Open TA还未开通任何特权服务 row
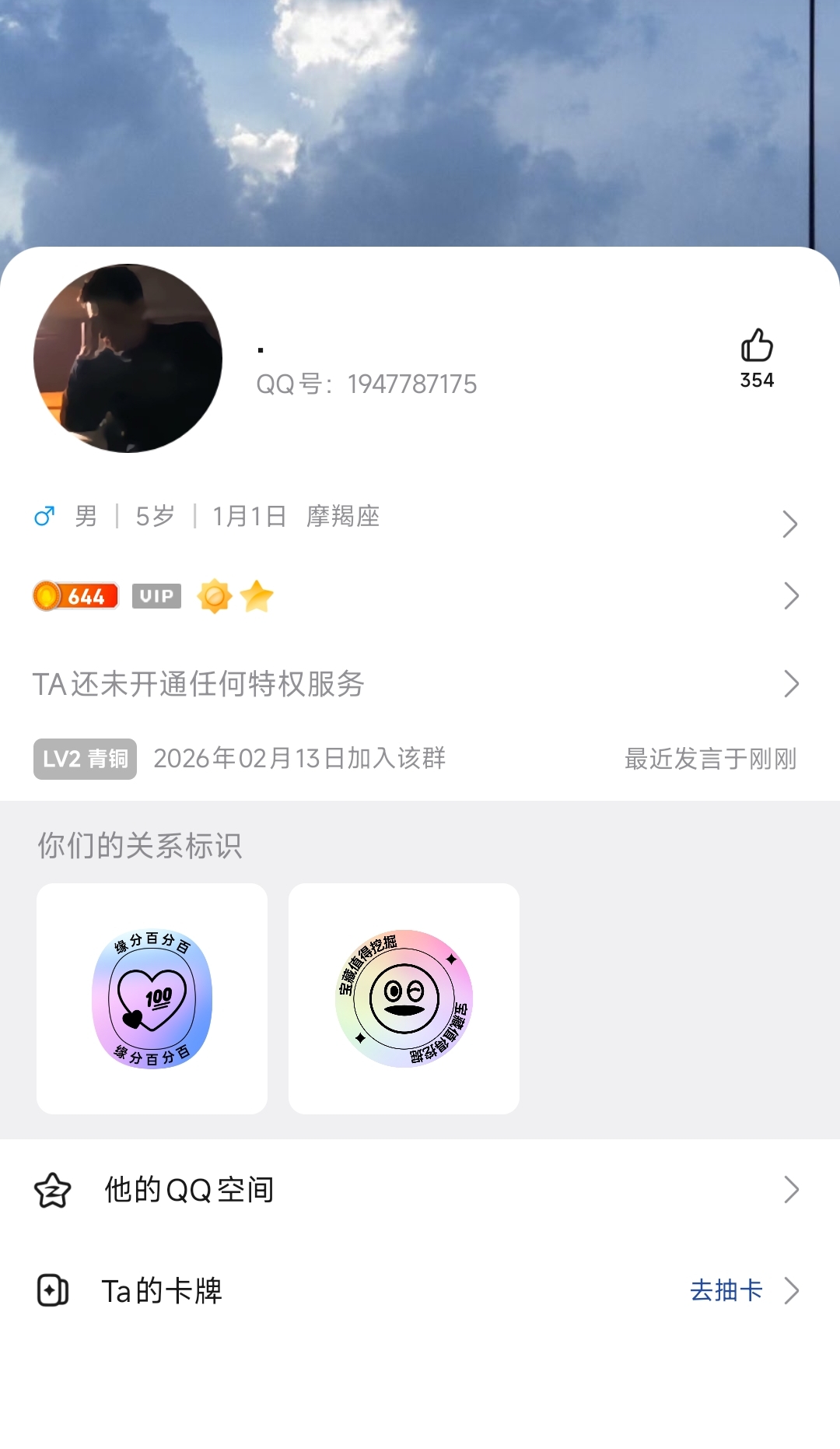This screenshot has width=840, height=1449. point(416,684)
